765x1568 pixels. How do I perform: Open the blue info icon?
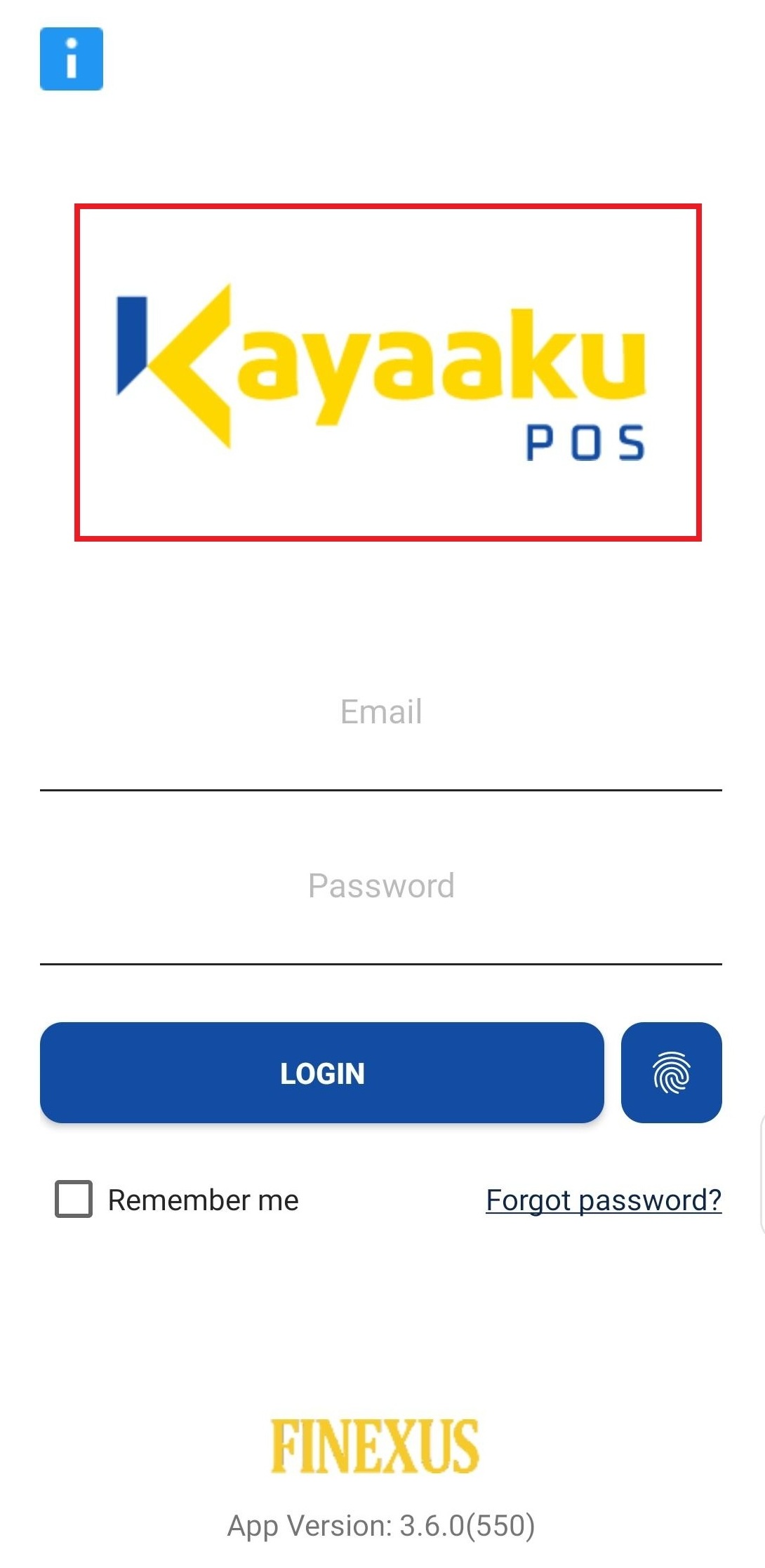[72, 59]
